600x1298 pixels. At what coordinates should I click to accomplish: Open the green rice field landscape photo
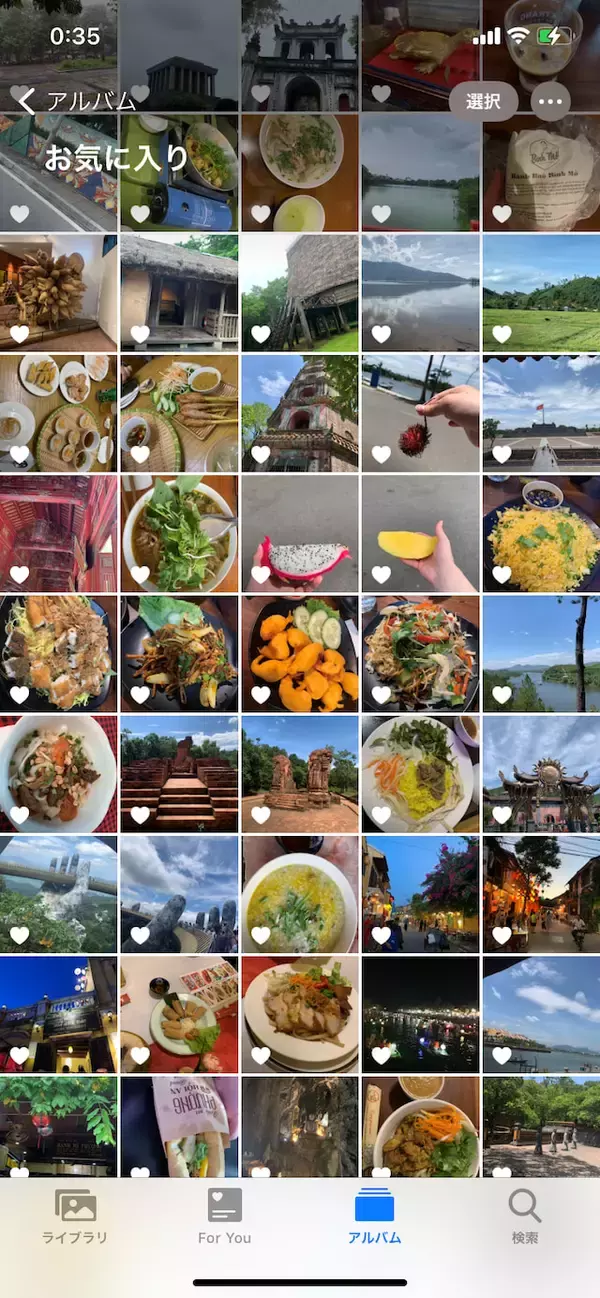point(541,293)
